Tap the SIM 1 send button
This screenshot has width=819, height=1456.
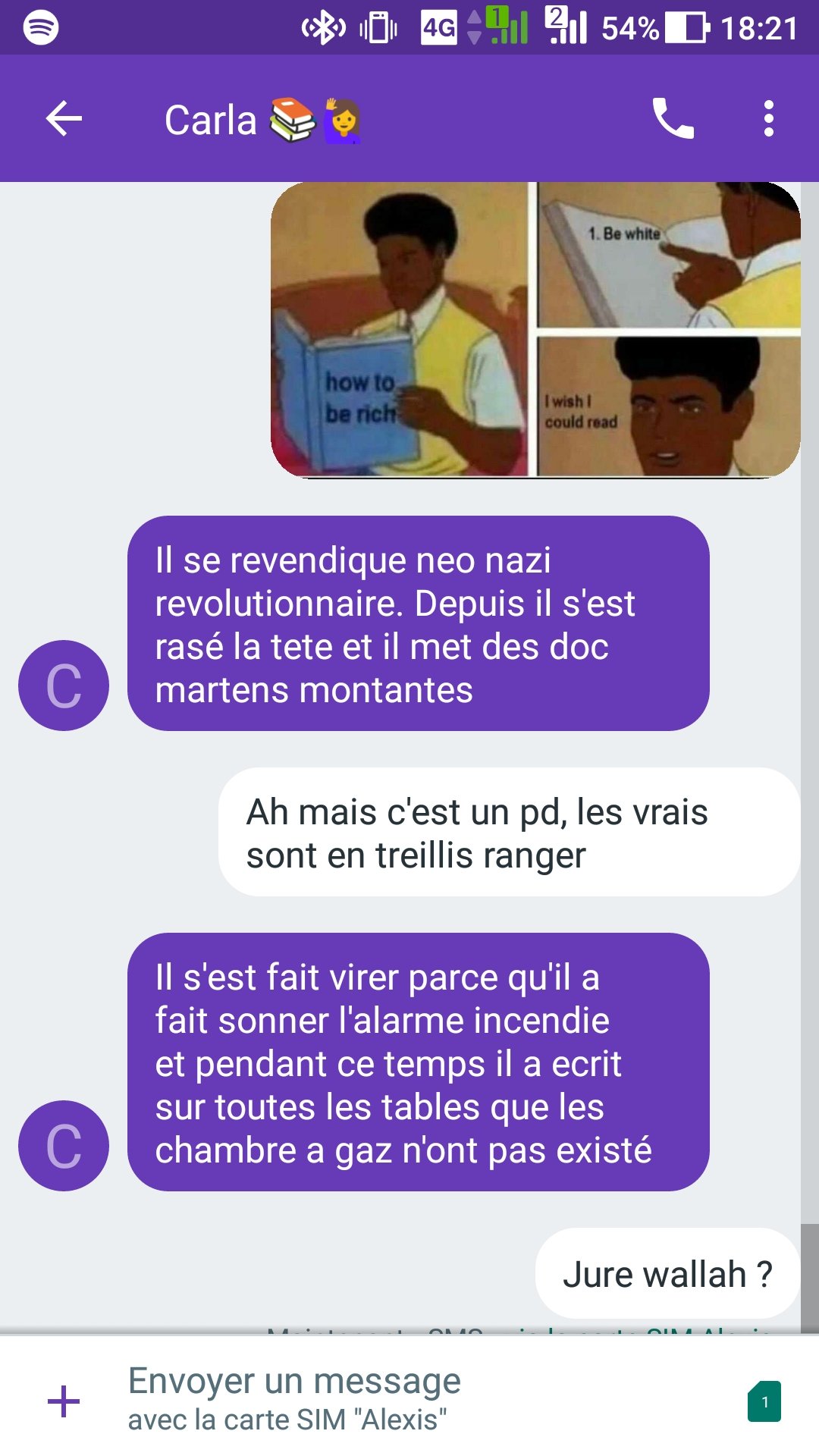[x=764, y=1401]
